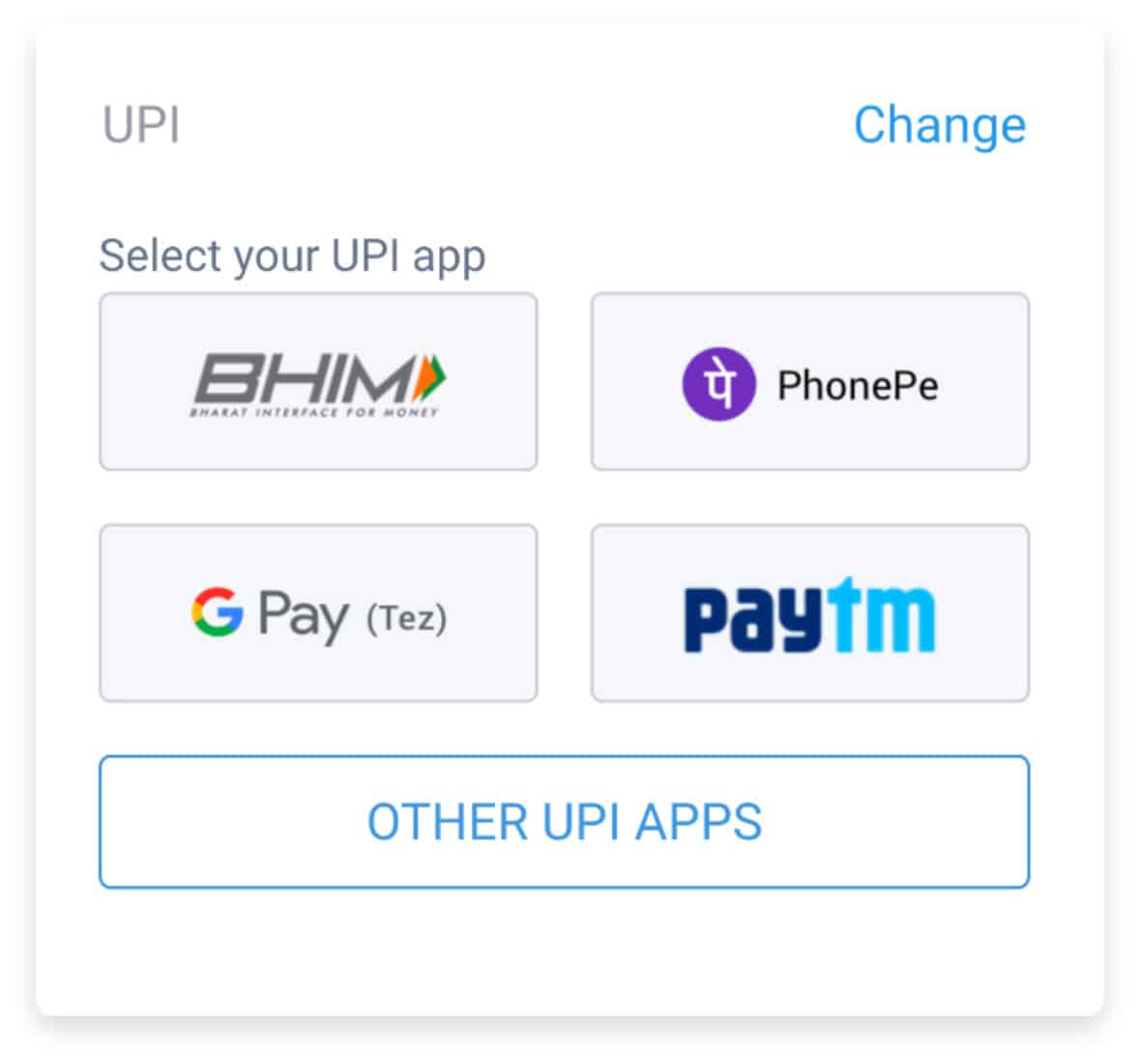Open OTHER UPI APPS
Image resolution: width=1140 pixels, height=1064 pixels.
point(564,821)
